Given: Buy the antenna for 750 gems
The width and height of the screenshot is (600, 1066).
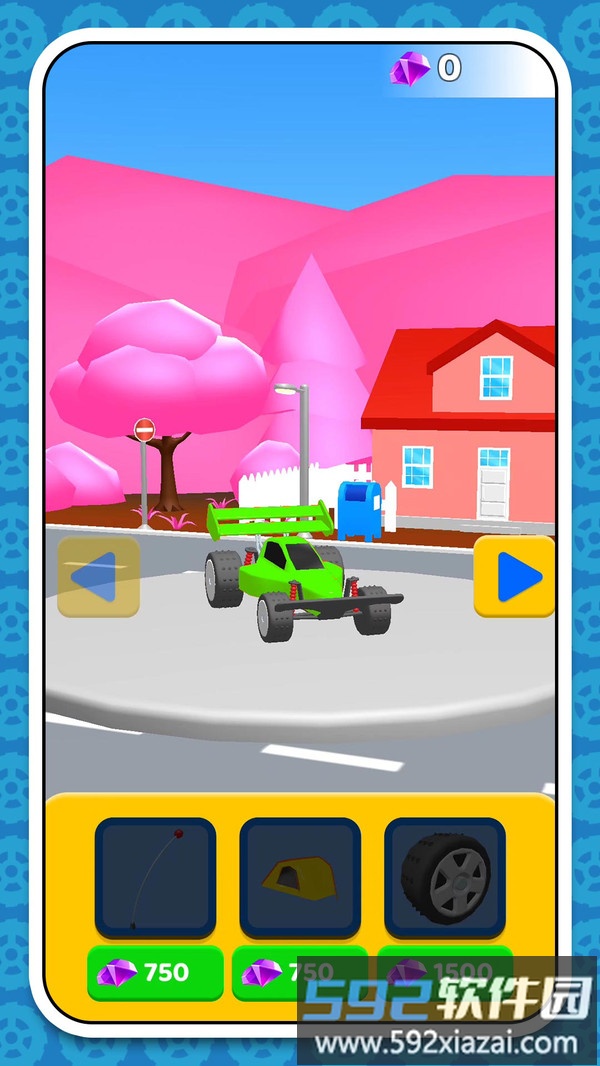Looking at the screenshot, I should 155,972.
